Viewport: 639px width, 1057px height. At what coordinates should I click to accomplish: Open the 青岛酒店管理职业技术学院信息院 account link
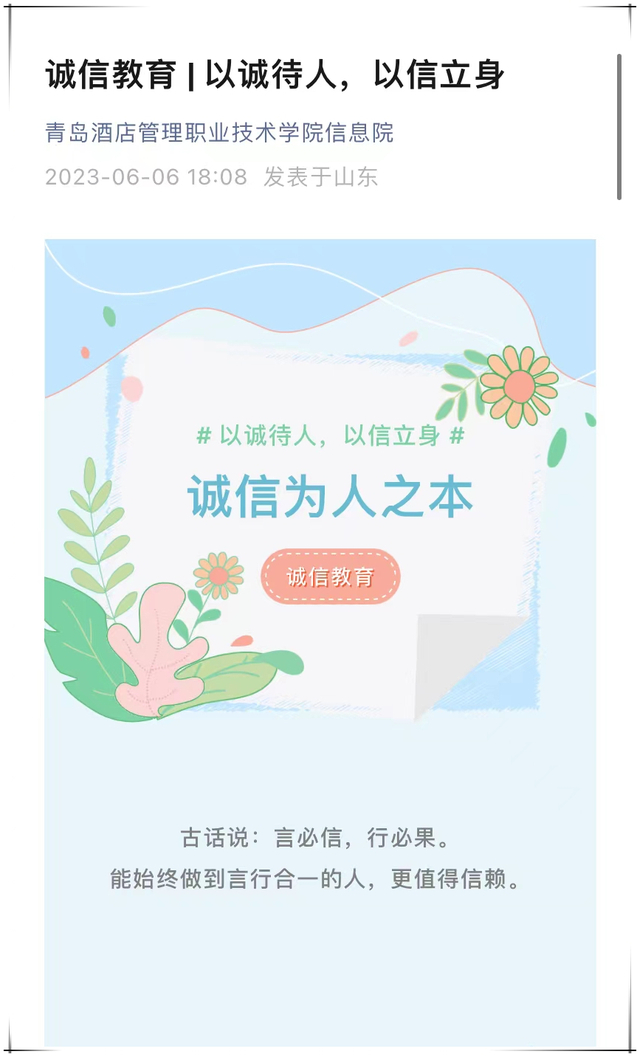point(220,133)
